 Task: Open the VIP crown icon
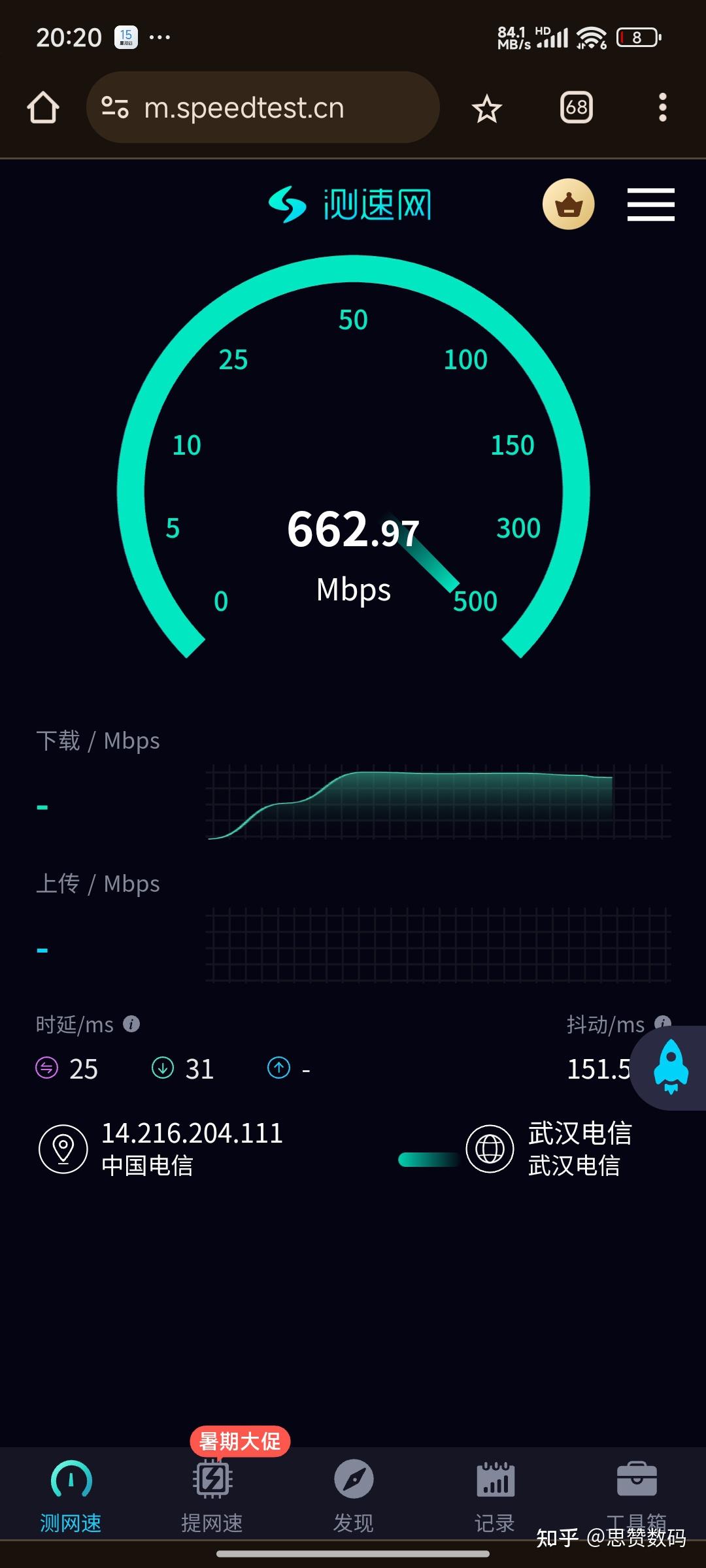pyautogui.click(x=568, y=204)
